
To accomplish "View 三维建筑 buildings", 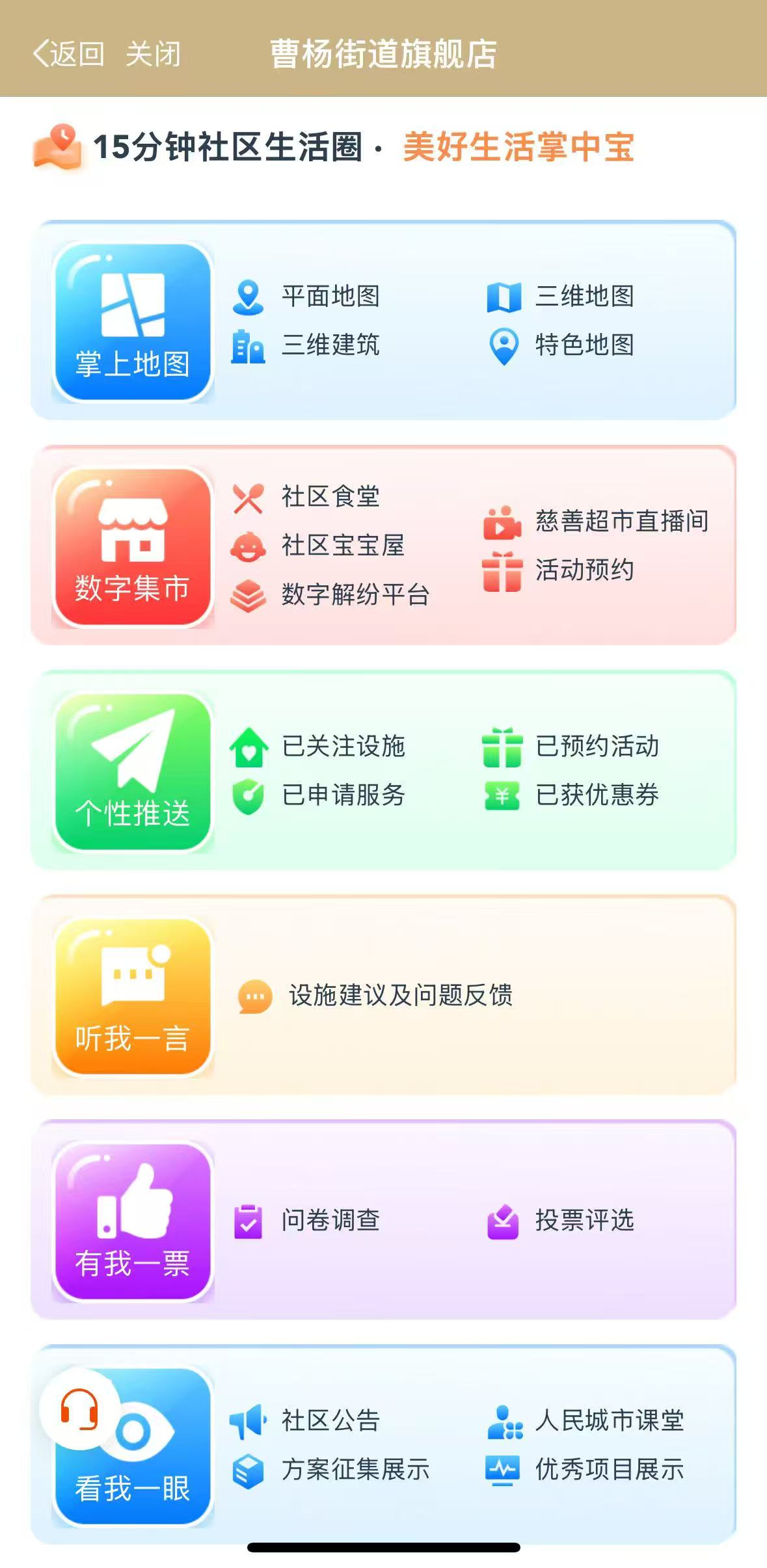I will [329, 345].
